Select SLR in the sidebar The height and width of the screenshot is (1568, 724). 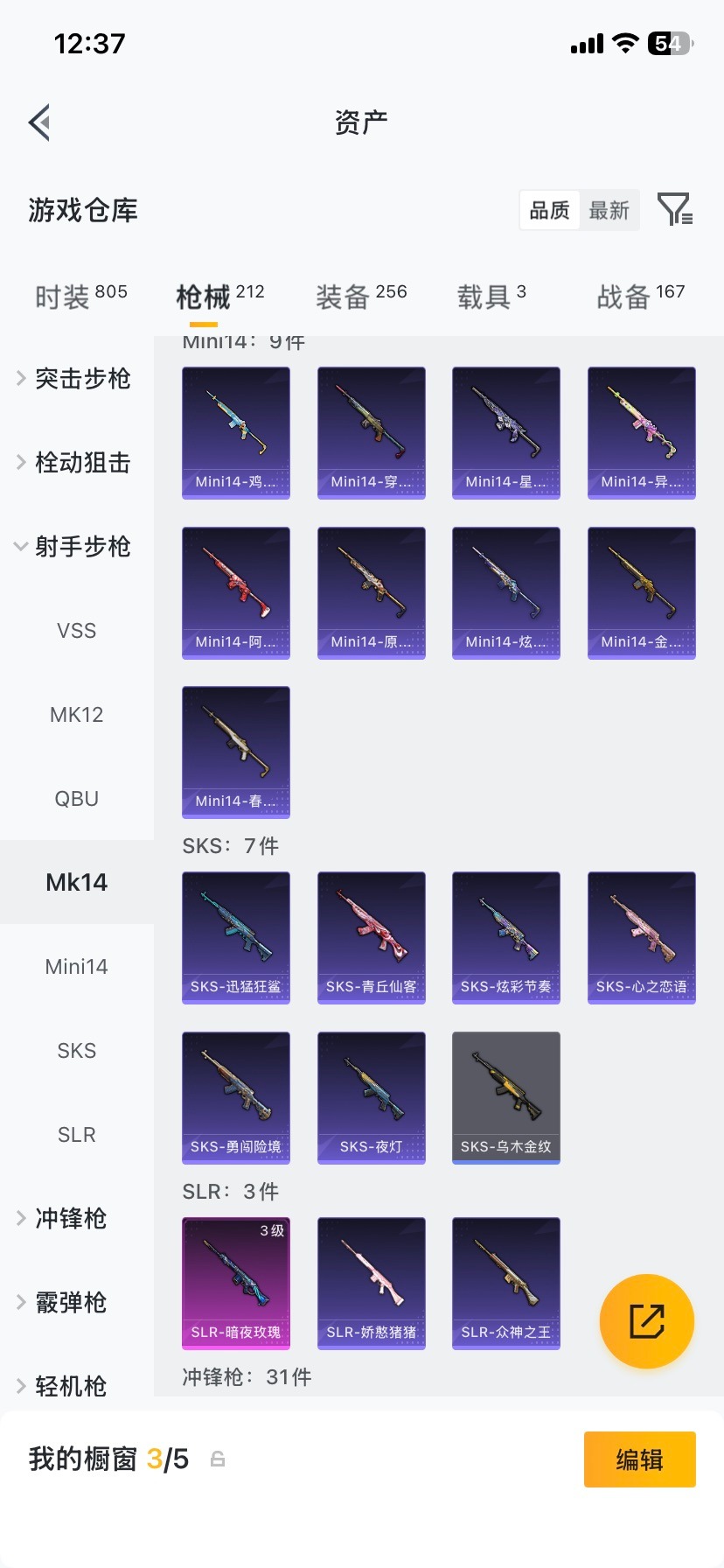[x=76, y=1134]
